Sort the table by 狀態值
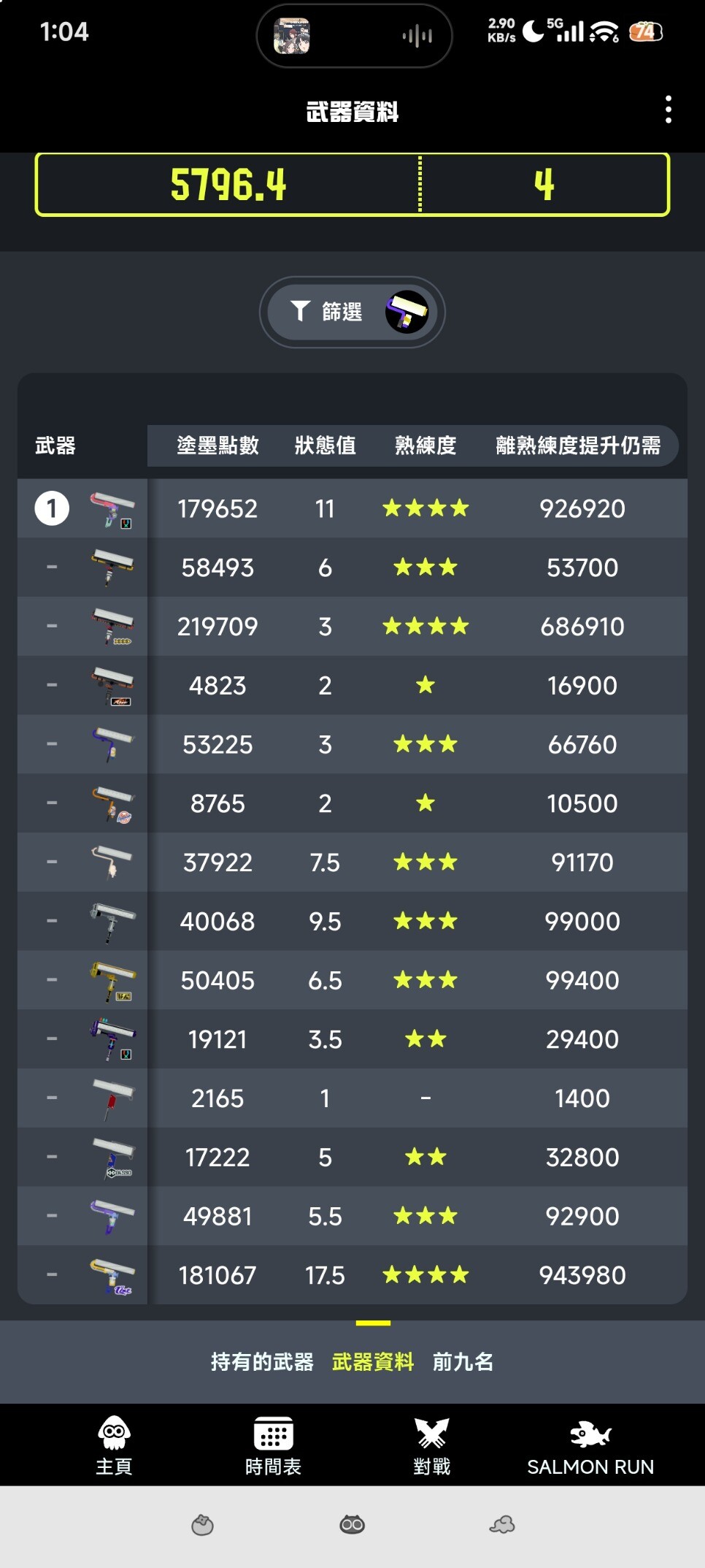This screenshot has height=1568, width=705. [x=325, y=445]
